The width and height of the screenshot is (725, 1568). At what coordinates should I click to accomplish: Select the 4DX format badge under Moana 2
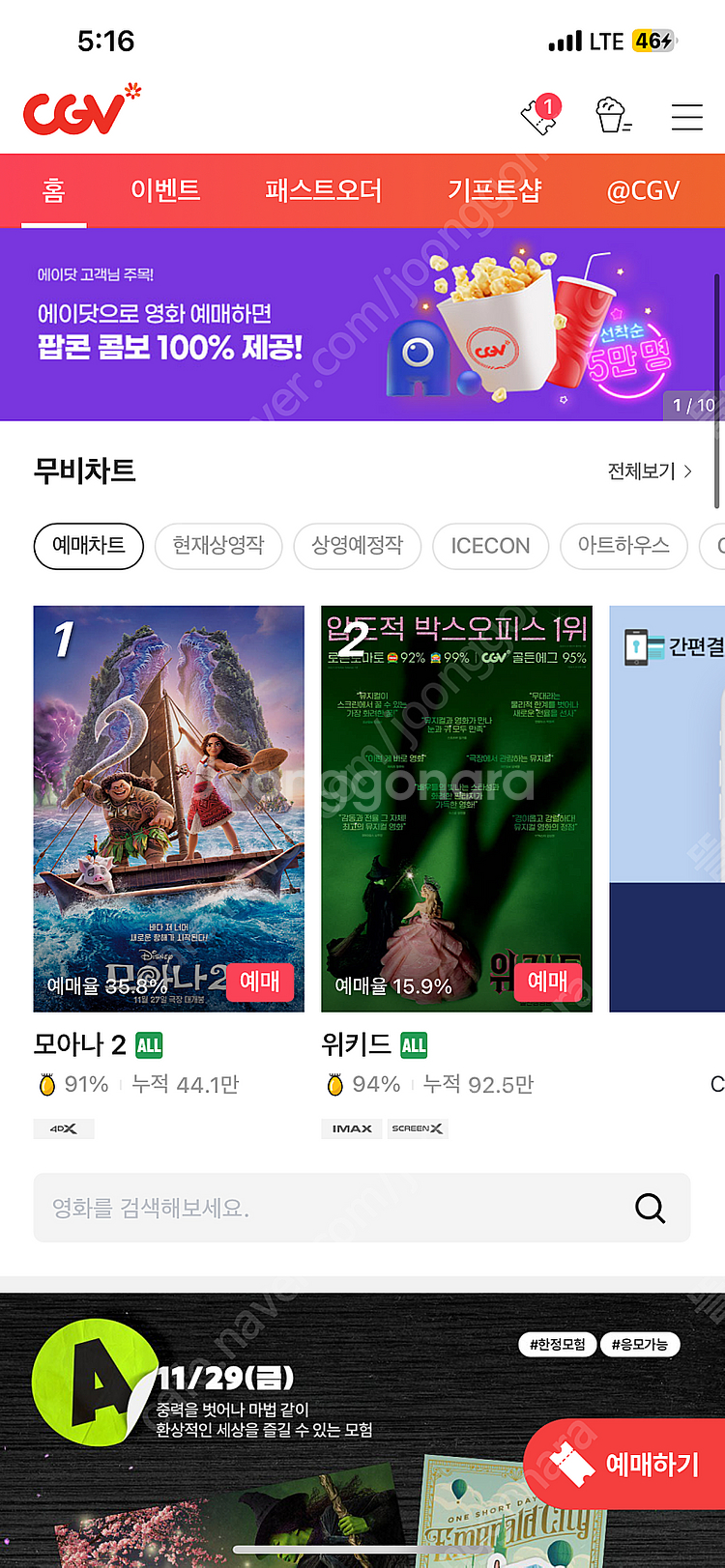[x=63, y=1127]
